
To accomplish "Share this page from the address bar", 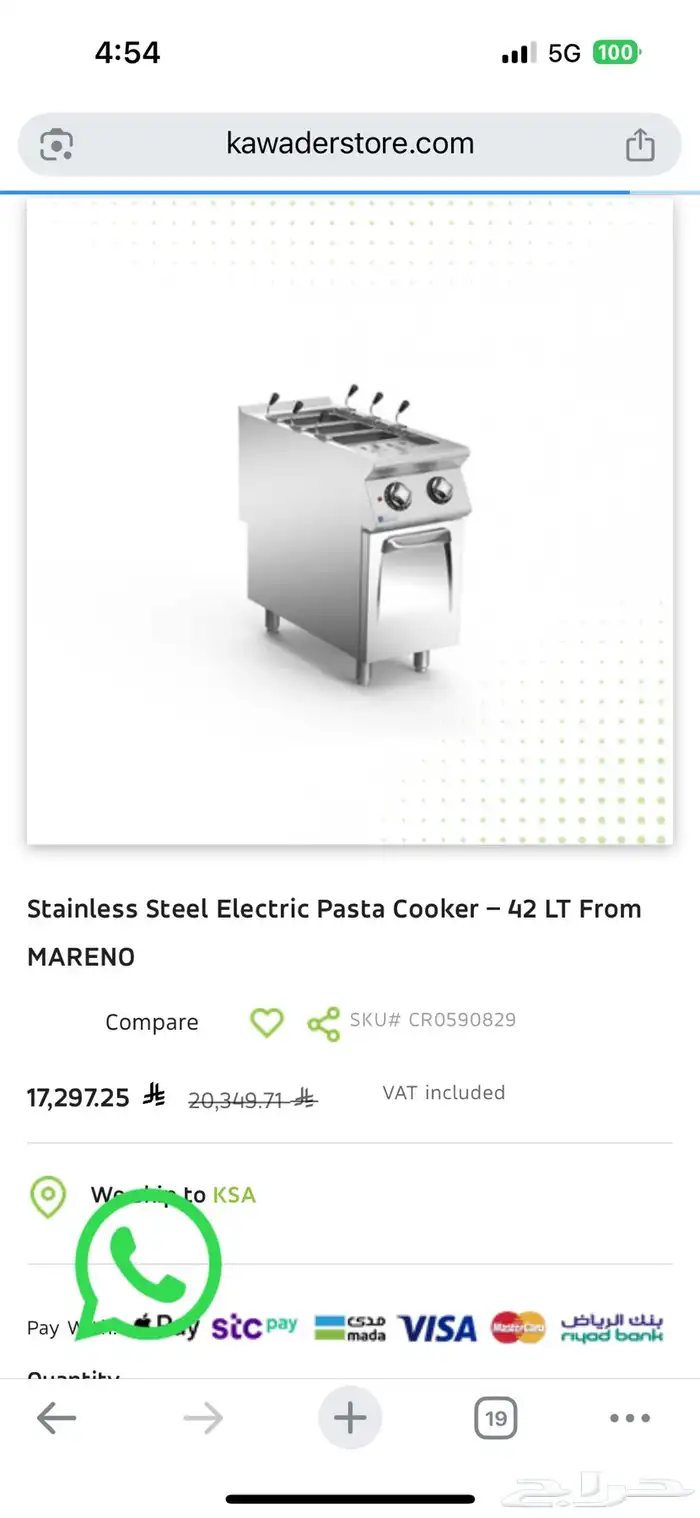I will [640, 145].
